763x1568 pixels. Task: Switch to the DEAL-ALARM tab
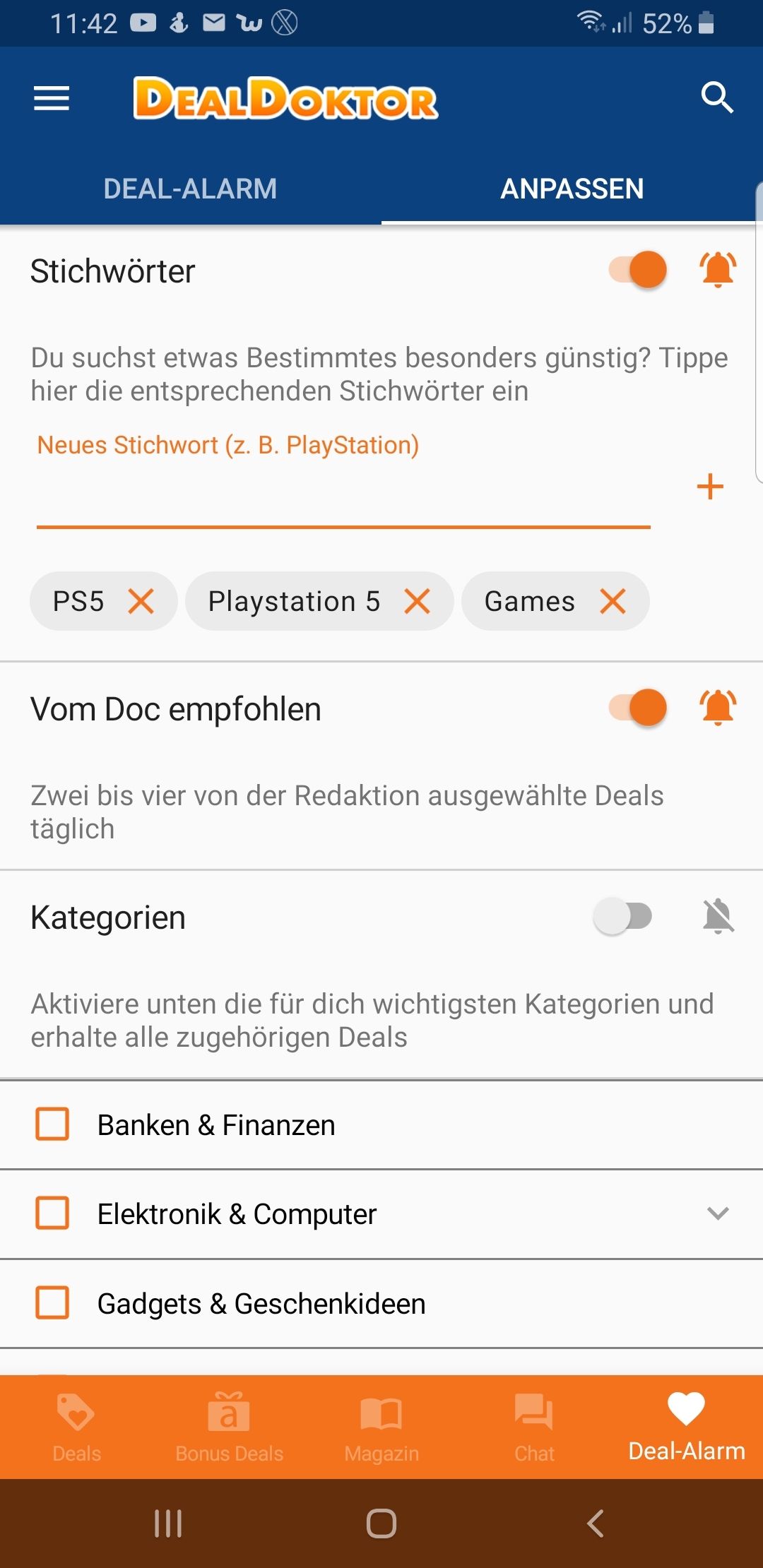pyautogui.click(x=191, y=189)
